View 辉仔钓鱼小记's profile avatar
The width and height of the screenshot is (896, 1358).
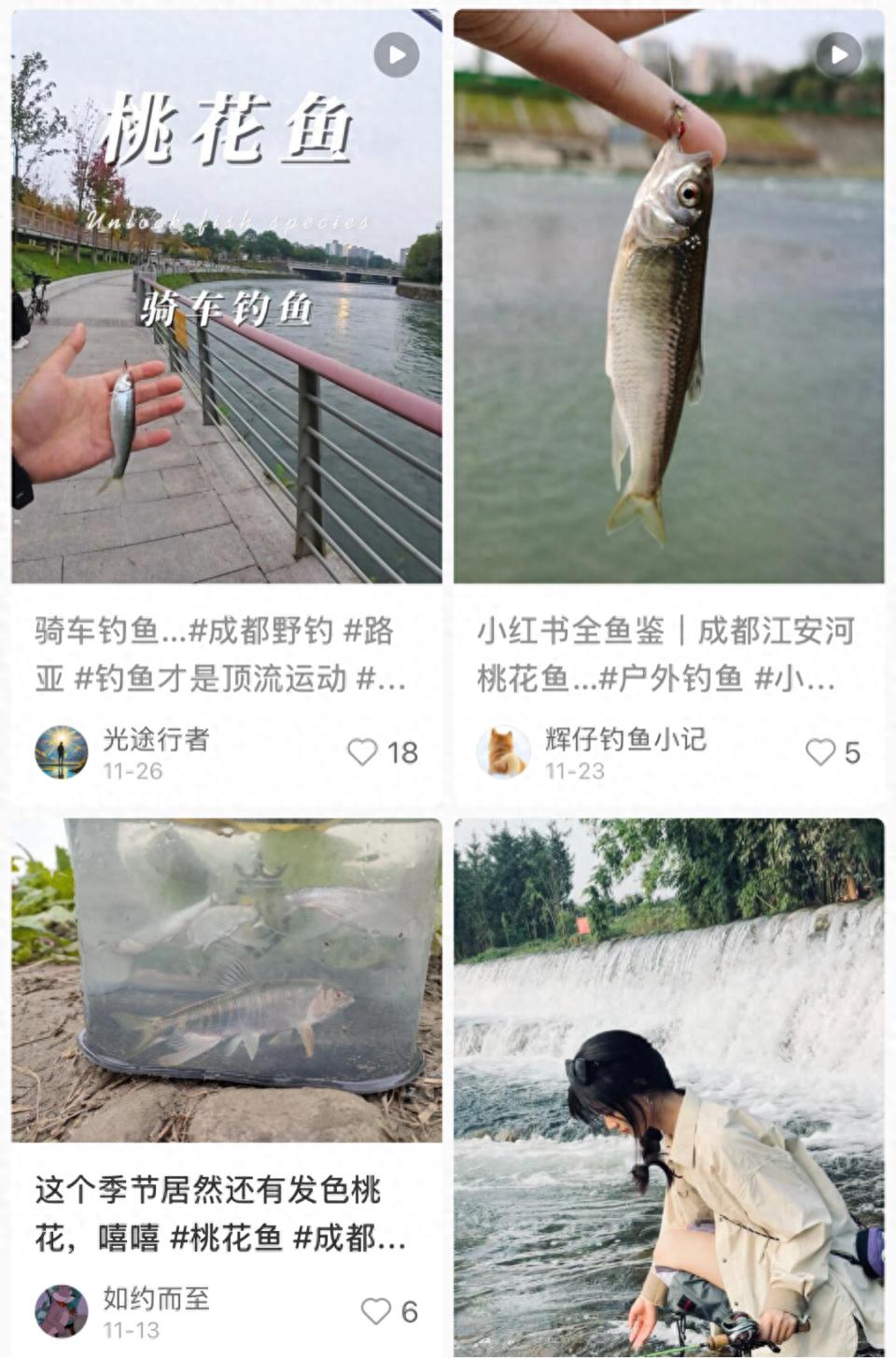pyautogui.click(x=504, y=752)
